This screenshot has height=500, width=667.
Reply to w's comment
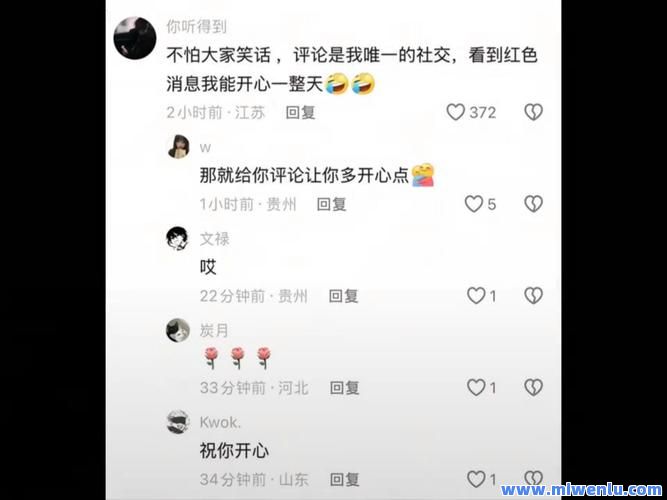(x=331, y=204)
